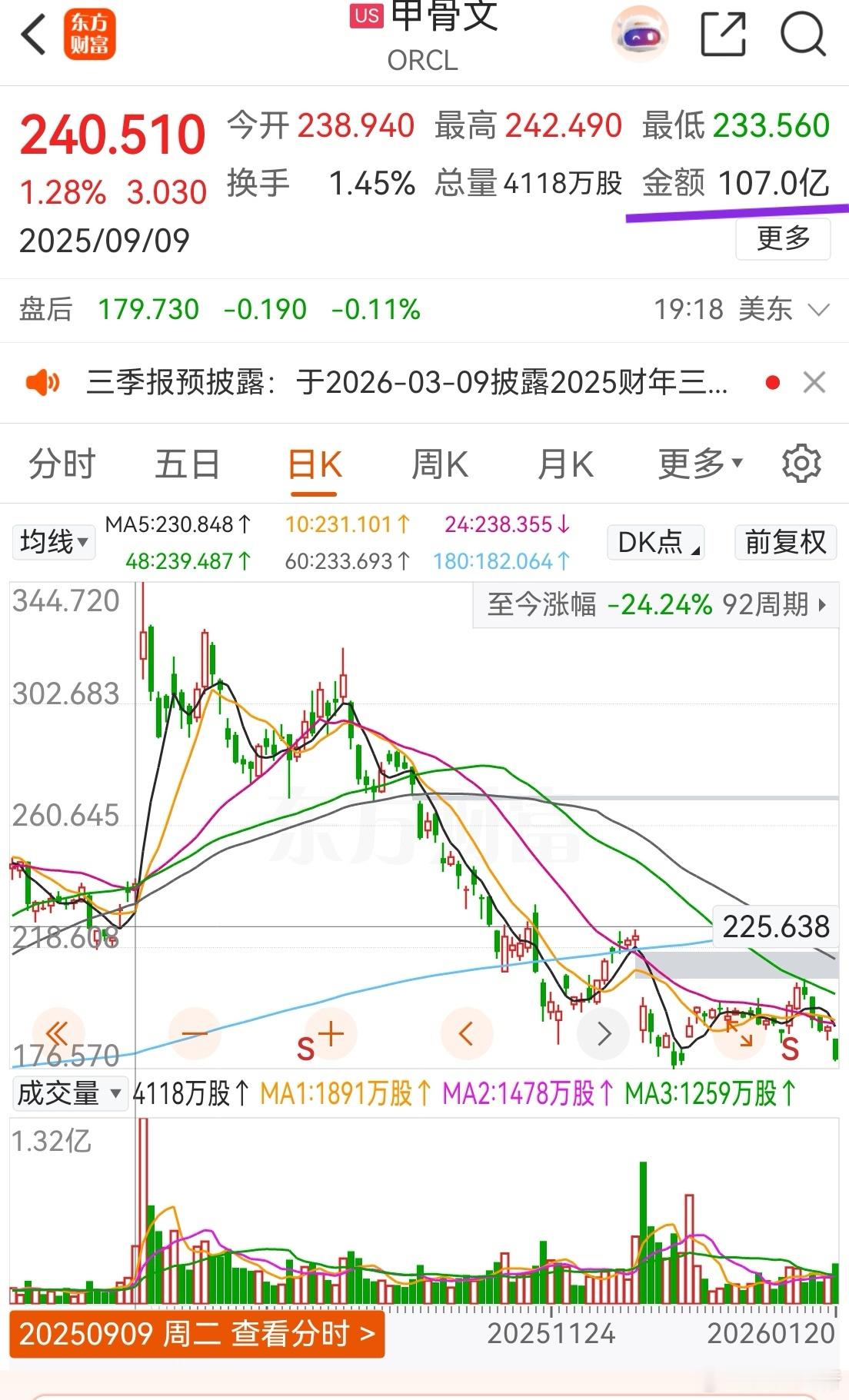Click the 更多 button for extra quote data
The width and height of the screenshot is (849, 1400).
[783, 239]
